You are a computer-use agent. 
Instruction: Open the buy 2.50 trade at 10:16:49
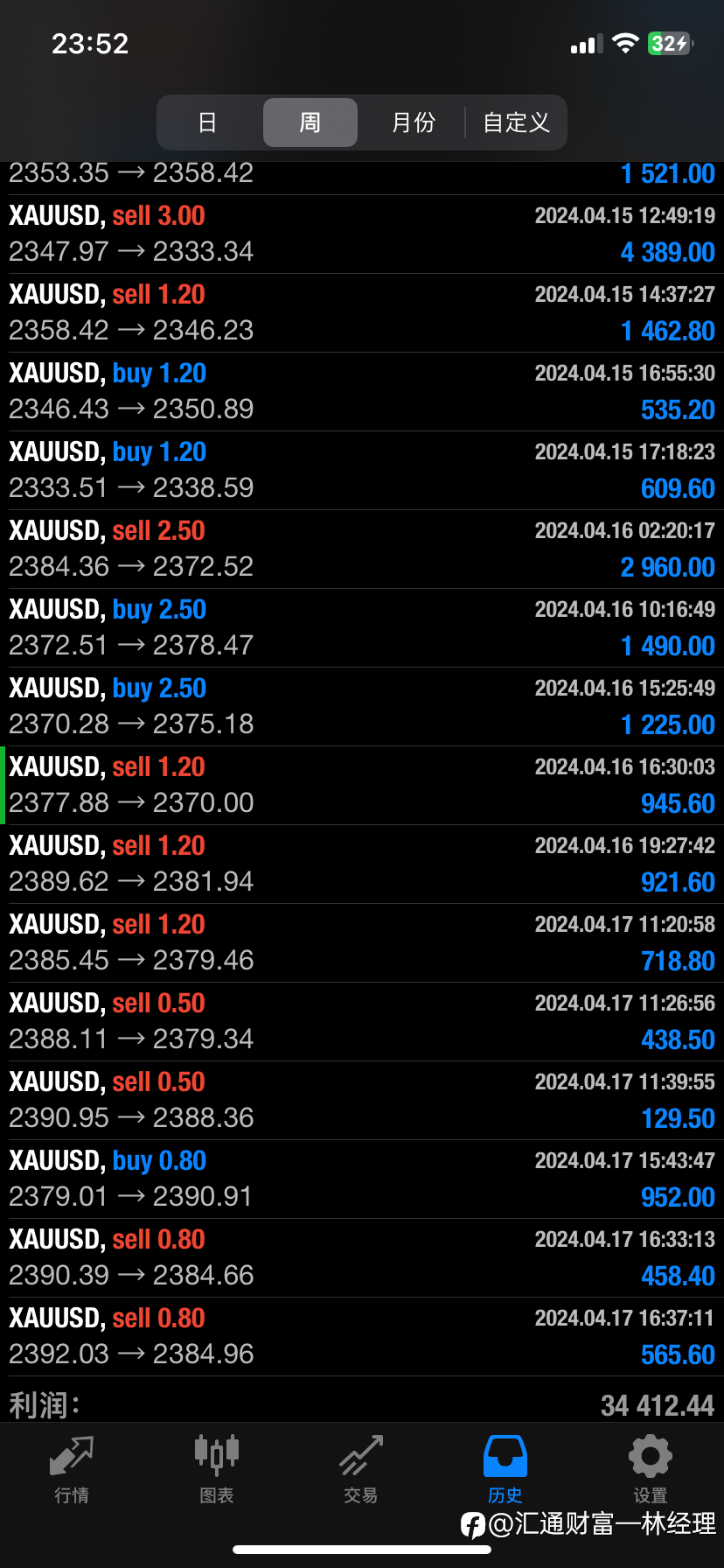pyautogui.click(x=362, y=628)
